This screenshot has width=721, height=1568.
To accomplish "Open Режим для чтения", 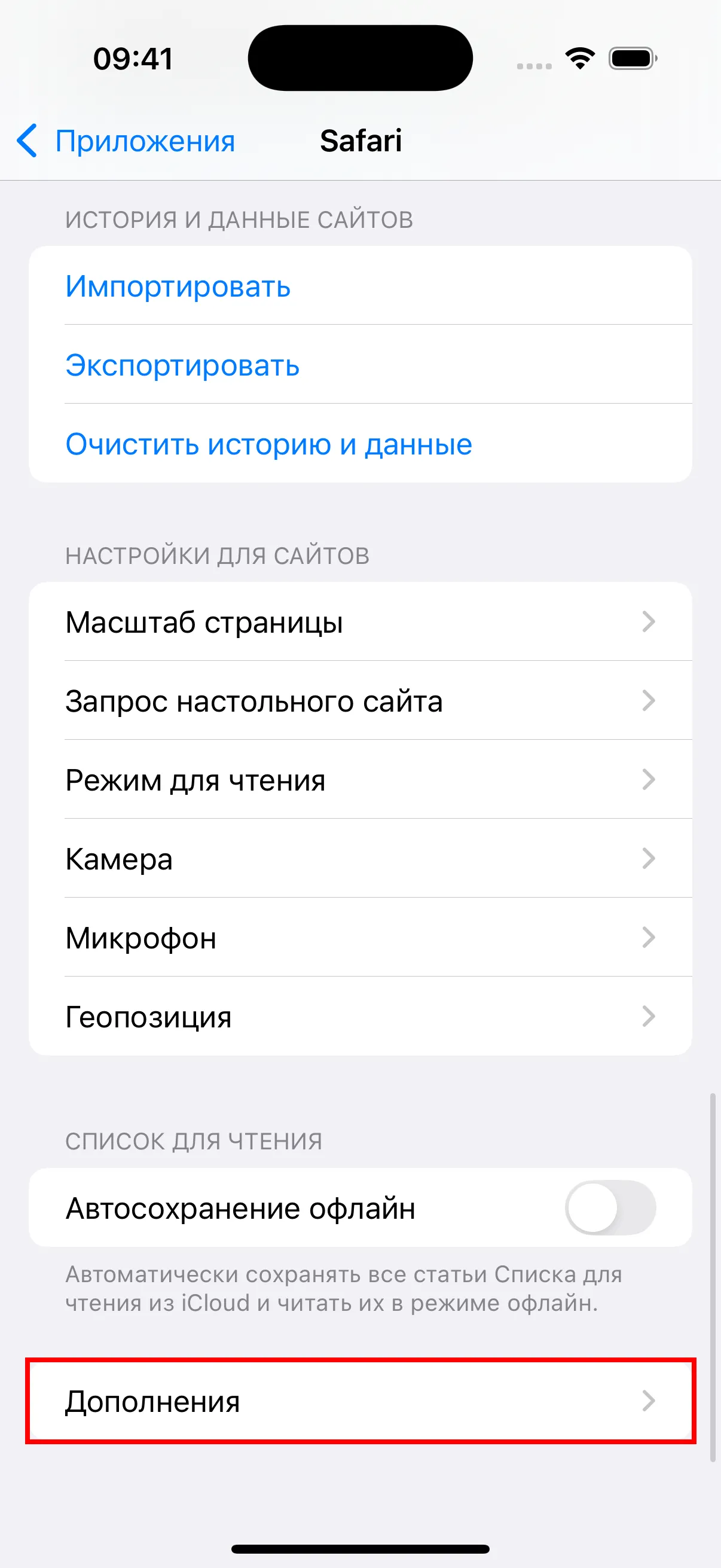I will [x=360, y=780].
